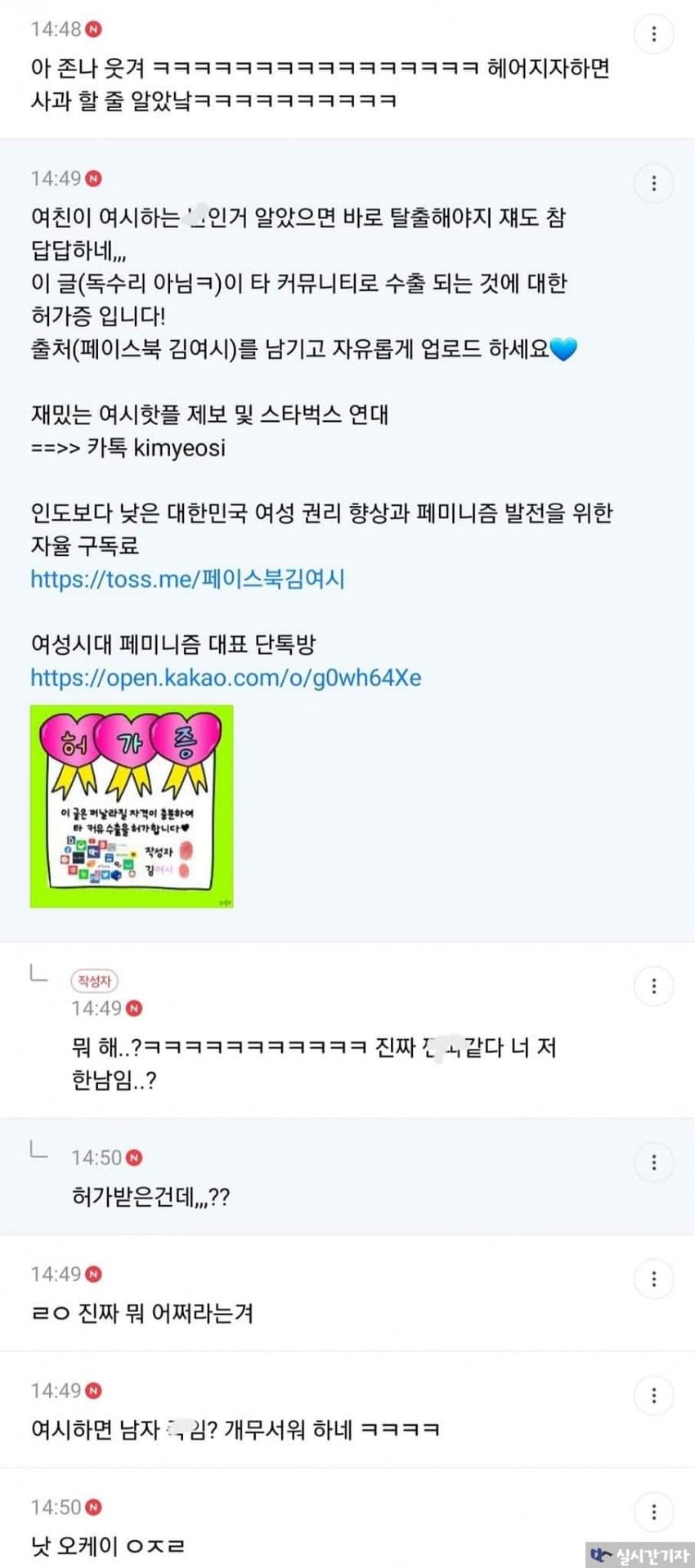Open the menu on the 작성자 reply
This screenshot has height=1568, width=695.
tap(653, 986)
